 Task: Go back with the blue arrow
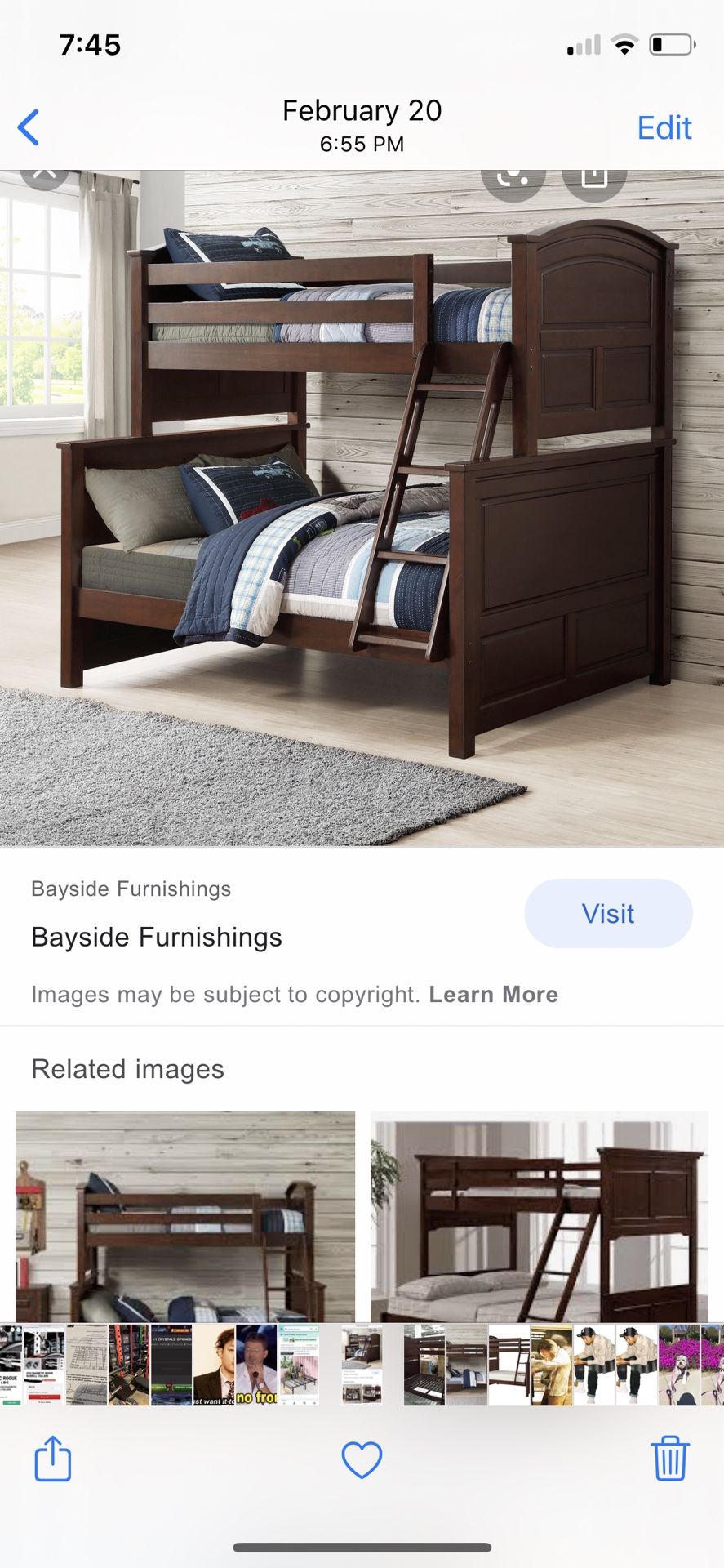pyautogui.click(x=29, y=127)
